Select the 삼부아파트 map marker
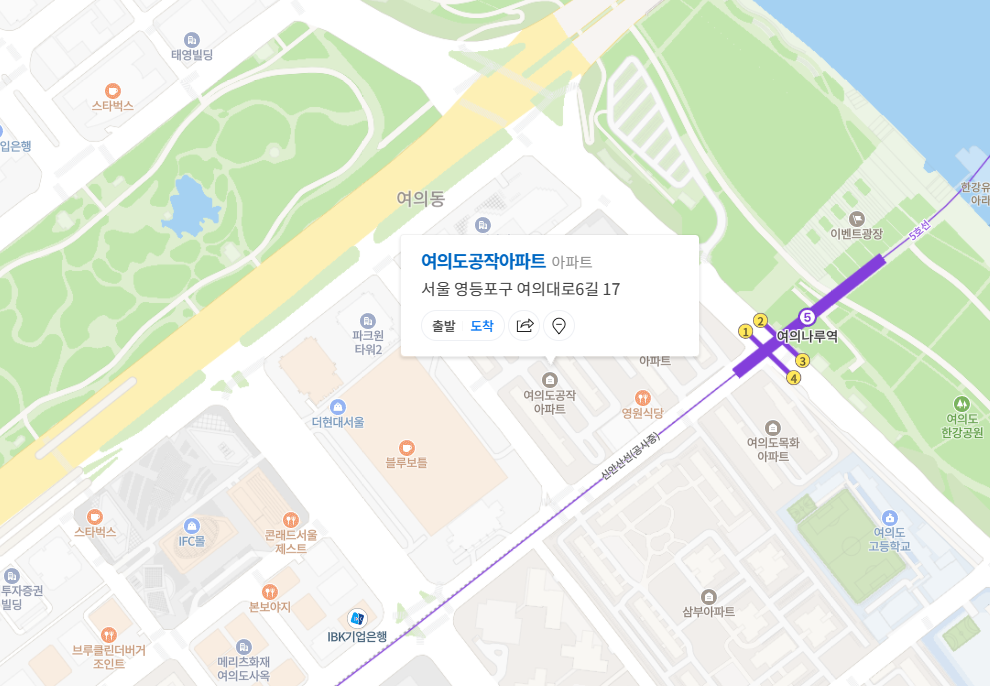The width and height of the screenshot is (990, 686). coord(709,596)
